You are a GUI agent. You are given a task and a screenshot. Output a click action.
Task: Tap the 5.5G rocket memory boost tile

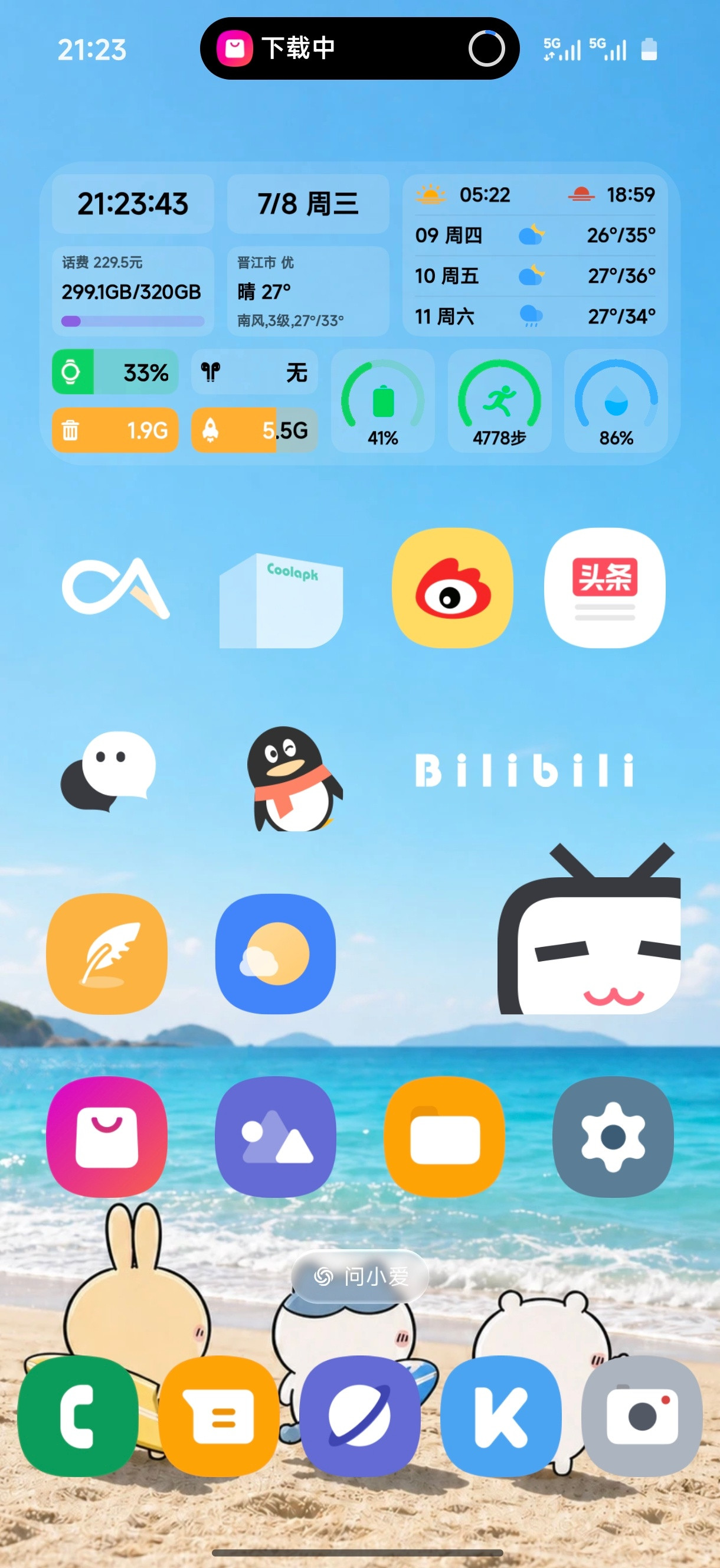(254, 430)
